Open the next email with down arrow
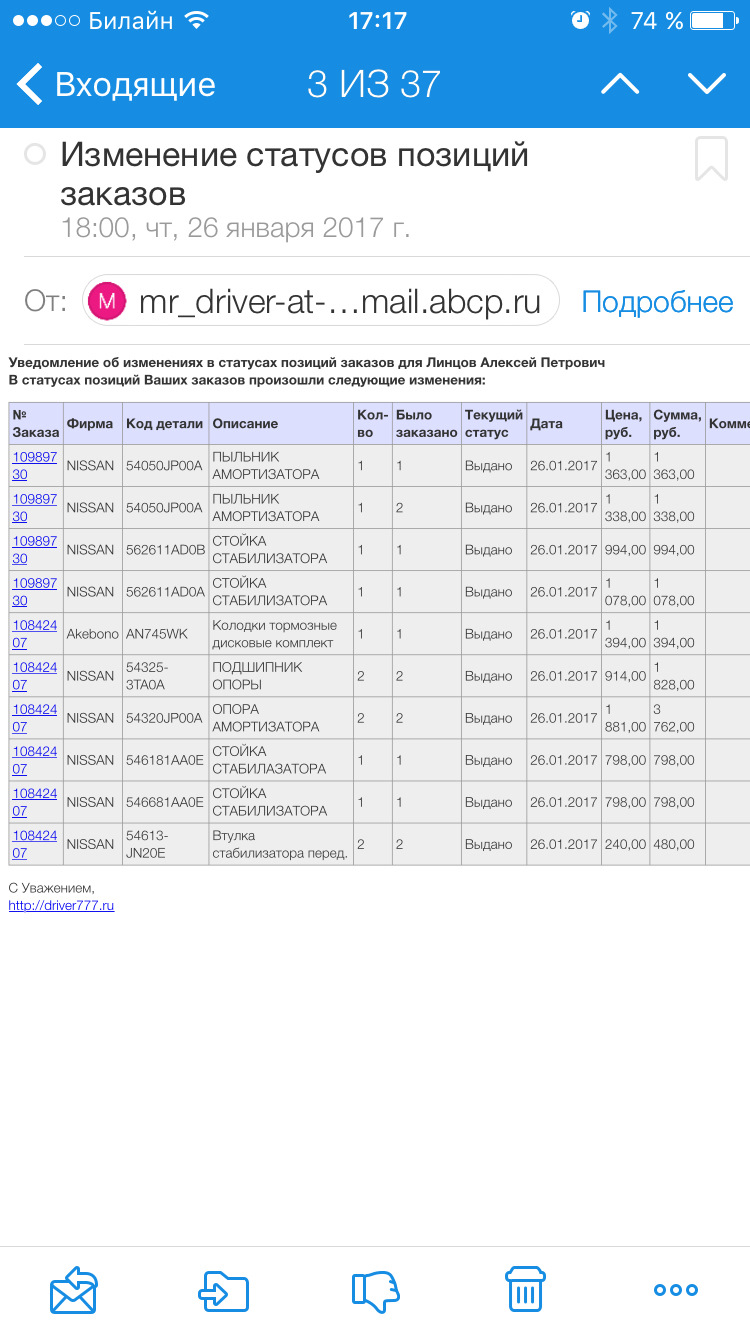 tap(707, 84)
